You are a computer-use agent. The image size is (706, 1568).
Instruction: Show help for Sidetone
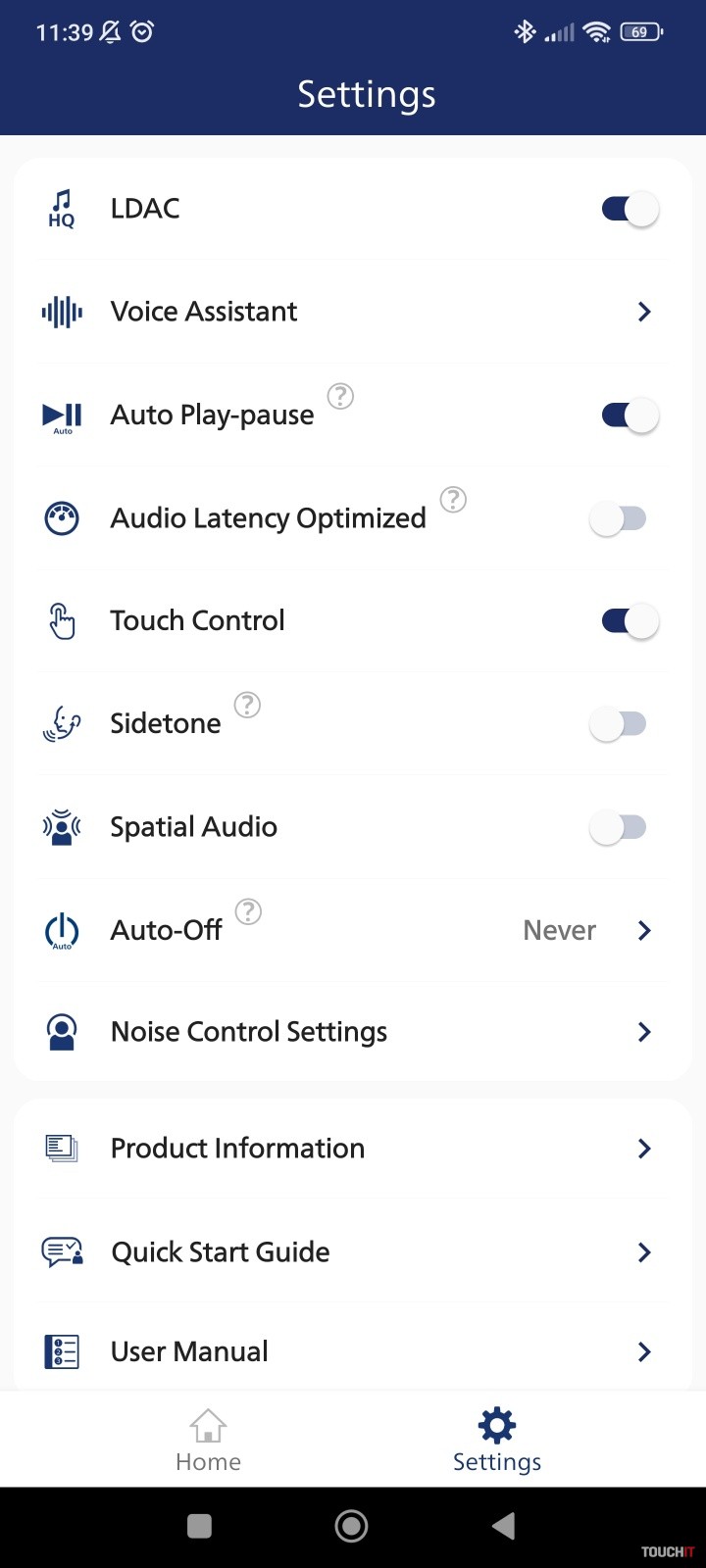pos(247,705)
